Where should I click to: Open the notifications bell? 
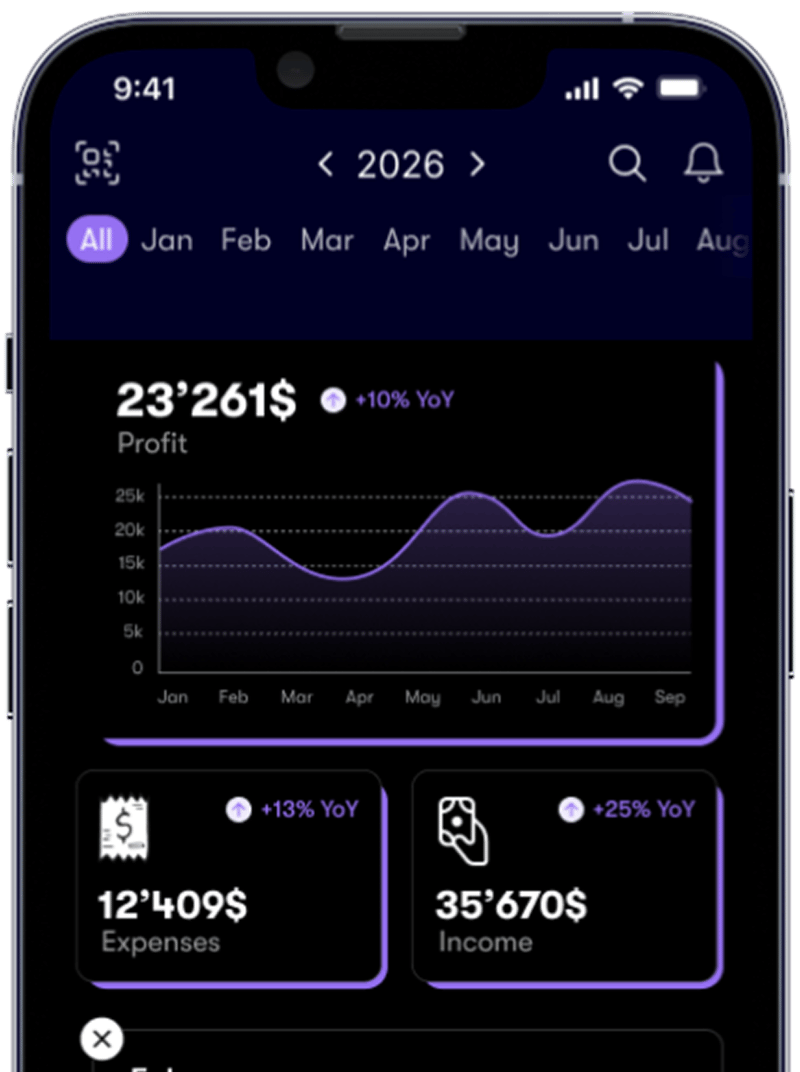[703, 163]
